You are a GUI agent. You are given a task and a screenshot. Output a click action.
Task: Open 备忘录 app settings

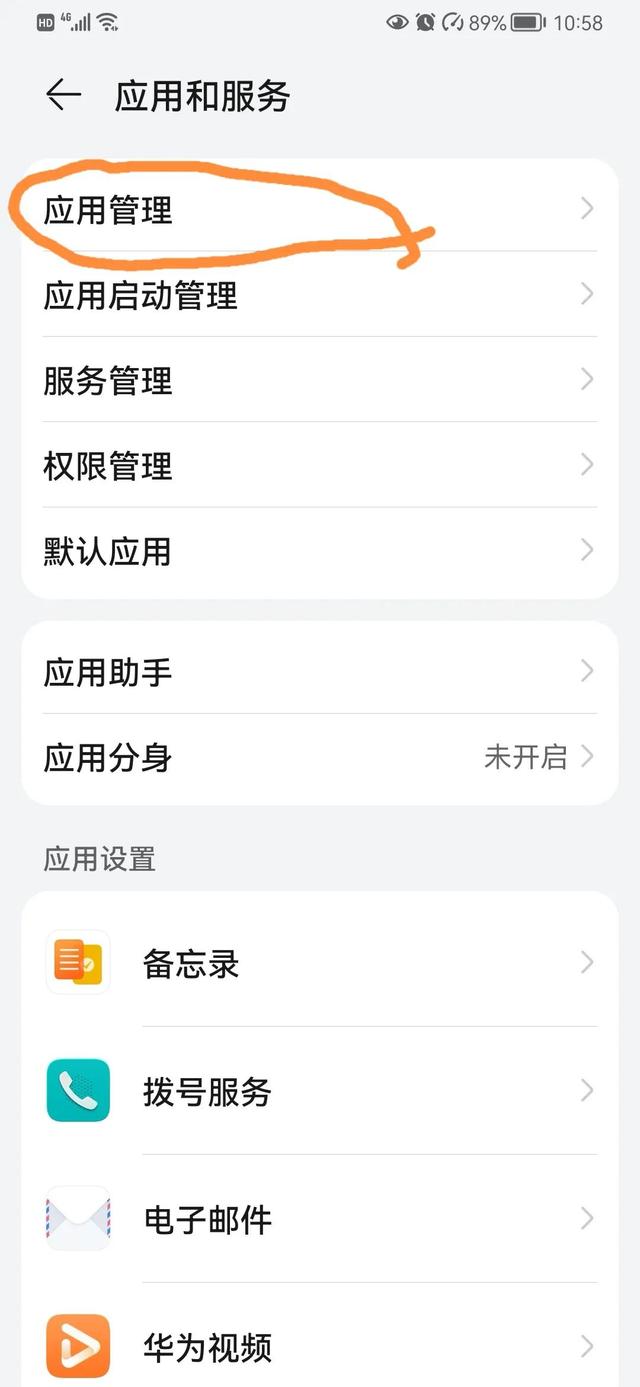(319, 963)
